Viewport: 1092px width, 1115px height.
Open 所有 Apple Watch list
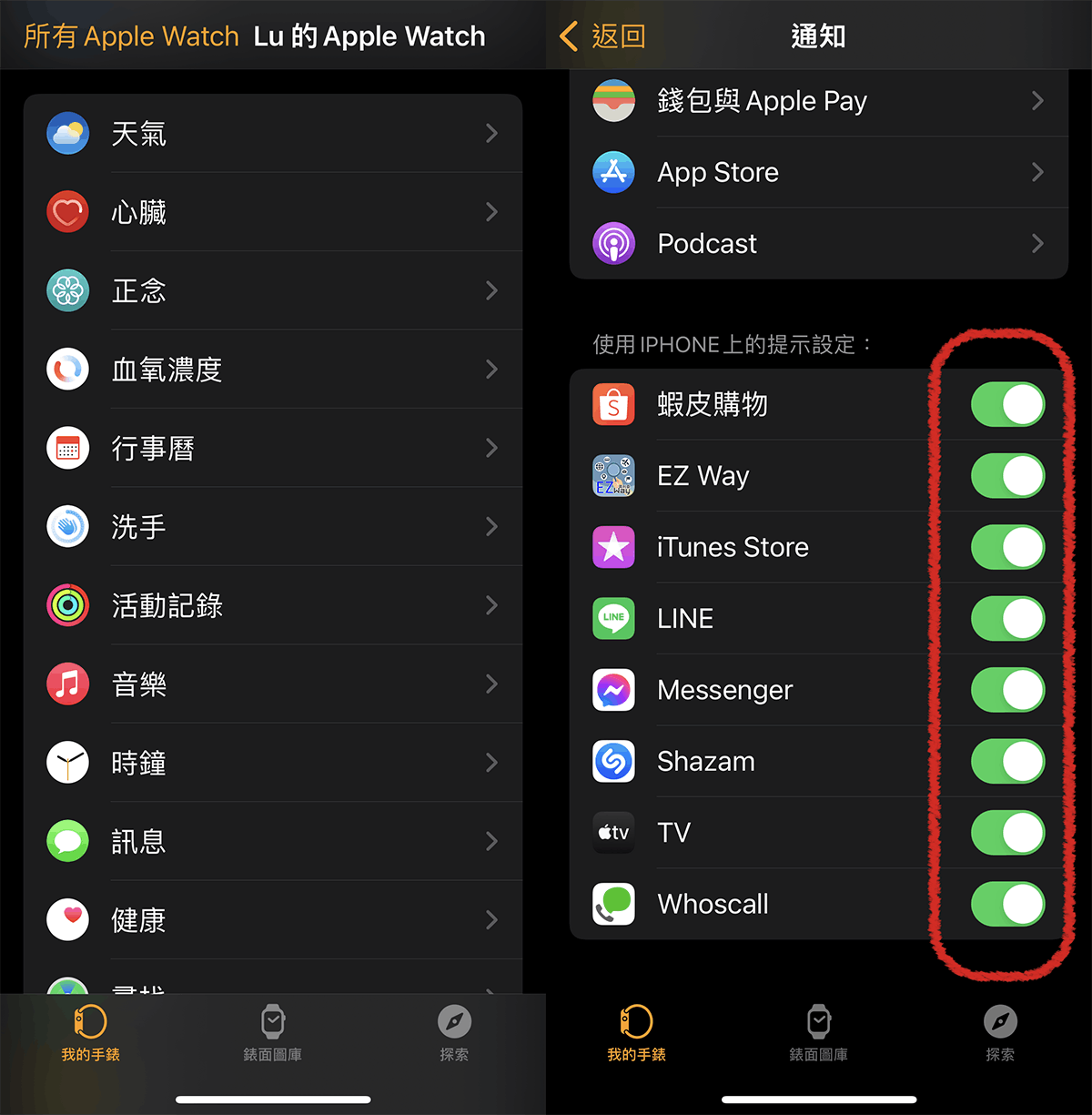[131, 36]
